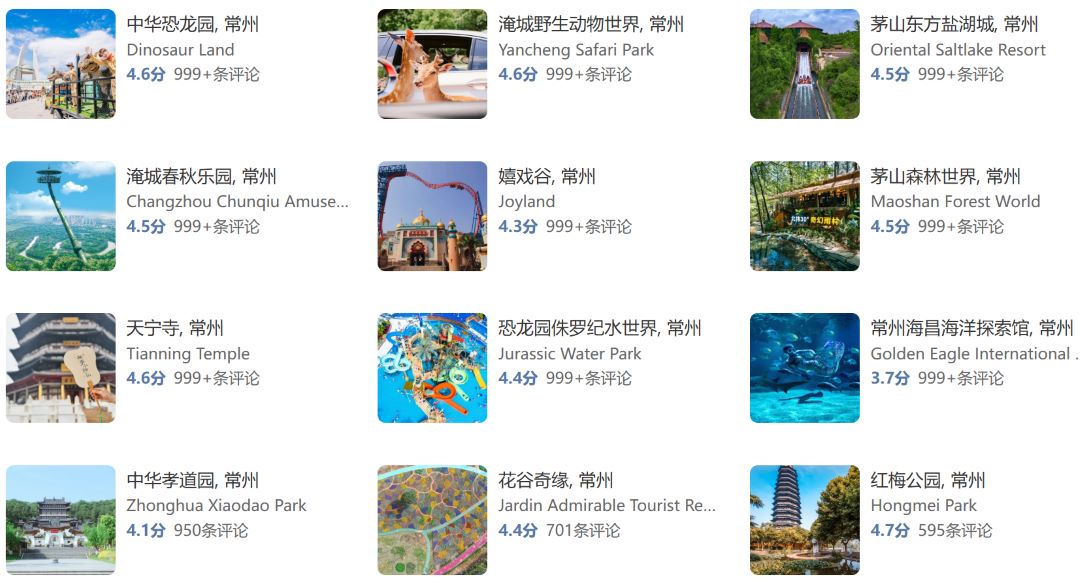View Tianning Temple details

(175, 329)
